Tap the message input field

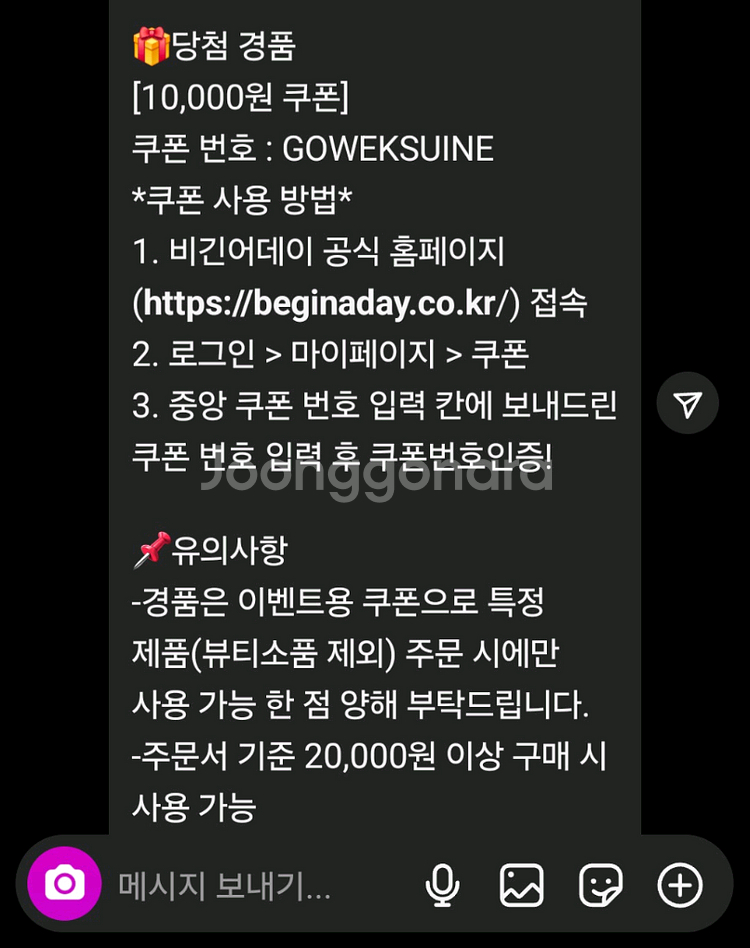point(254,886)
